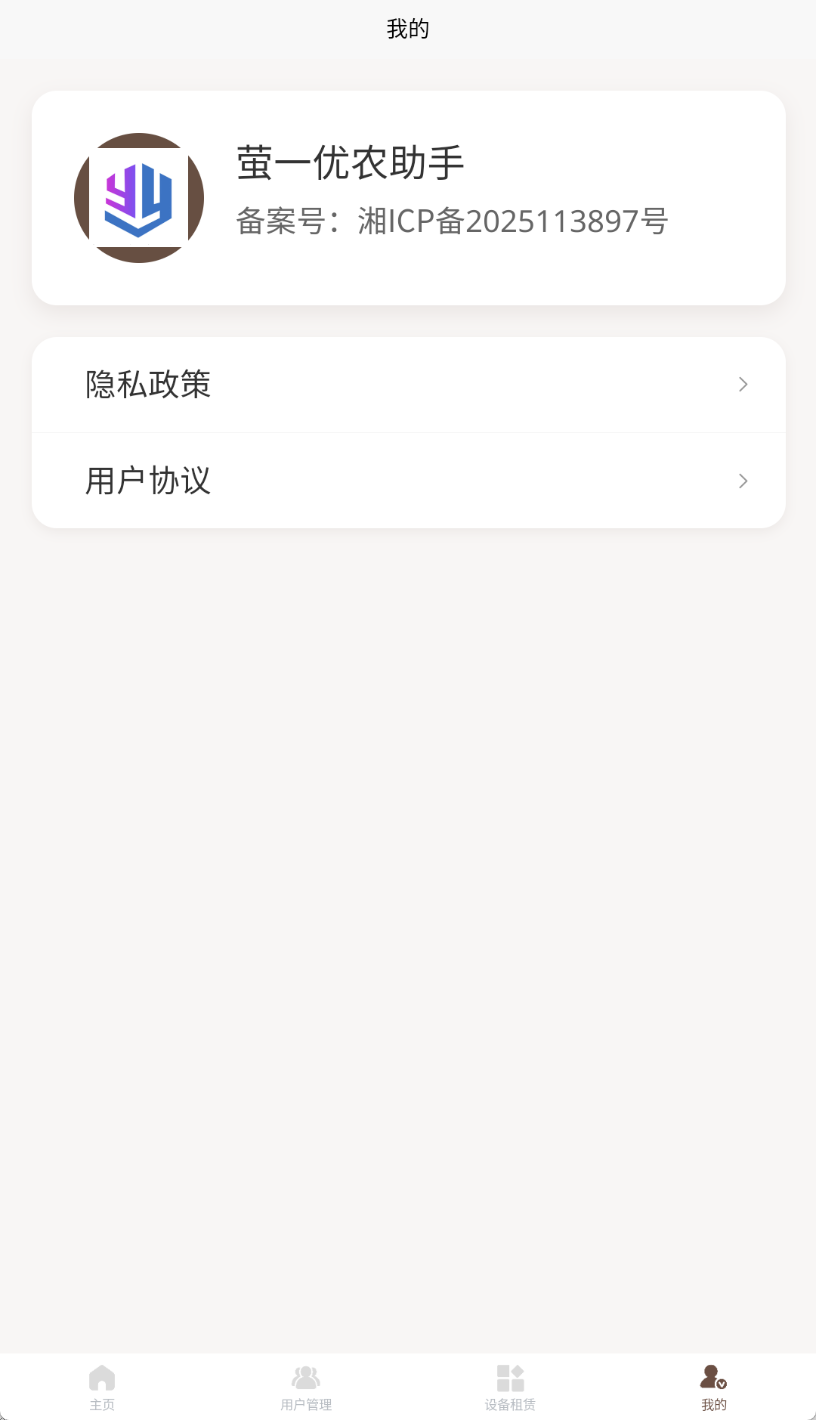816x1420 pixels.
Task: Tap the 我的 tab
Action: pyautogui.click(x=713, y=1387)
